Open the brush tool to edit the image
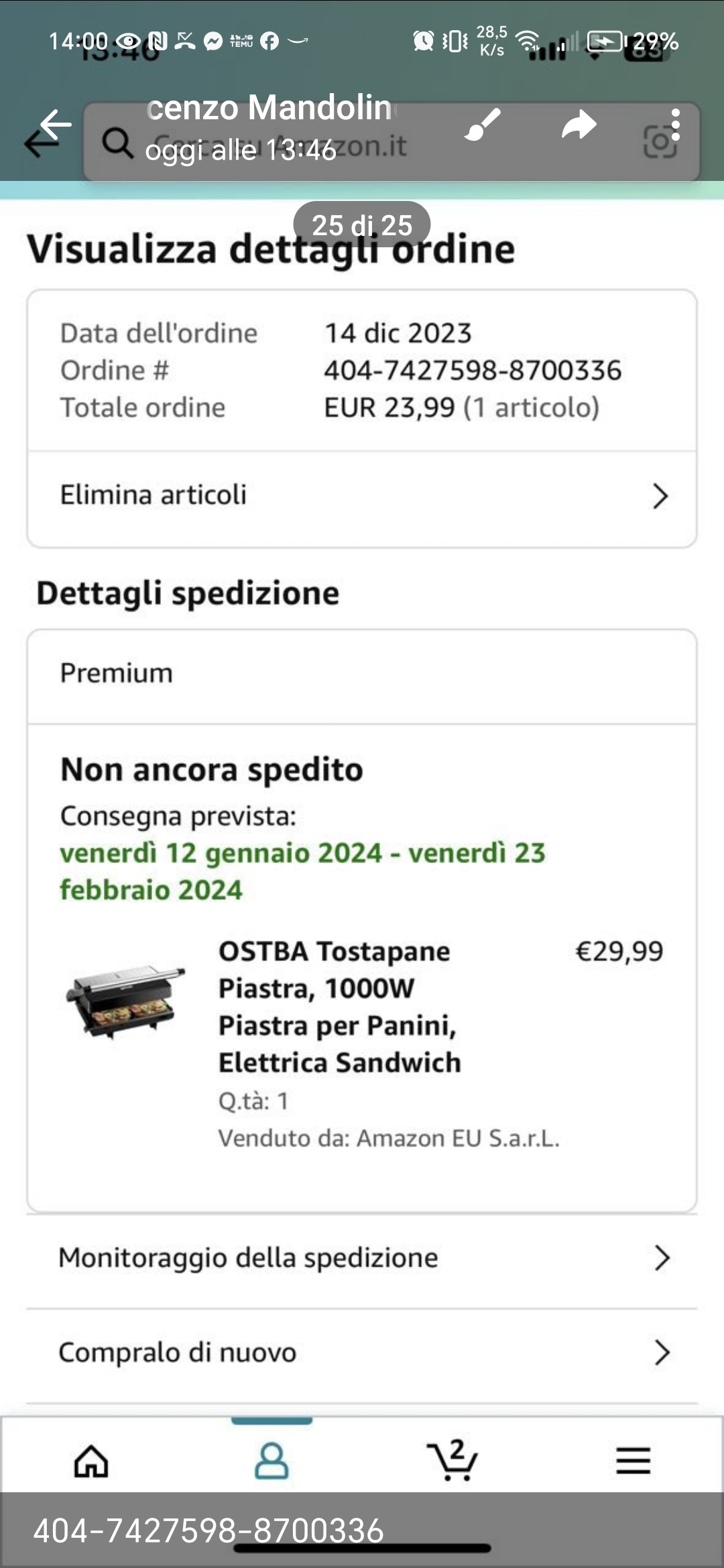 tap(483, 125)
